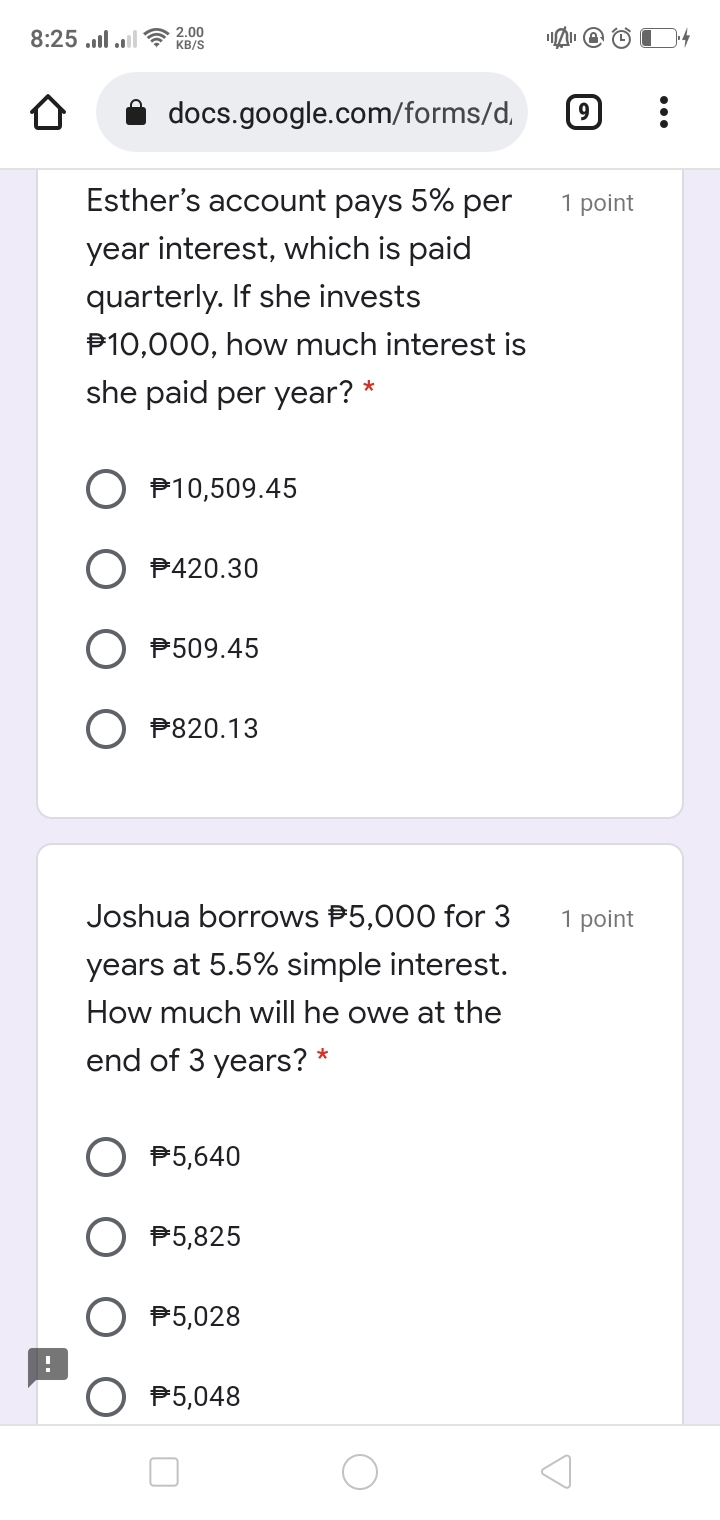720x1520 pixels.
Task: Tap the docs.google.com address bar
Action: (330, 112)
